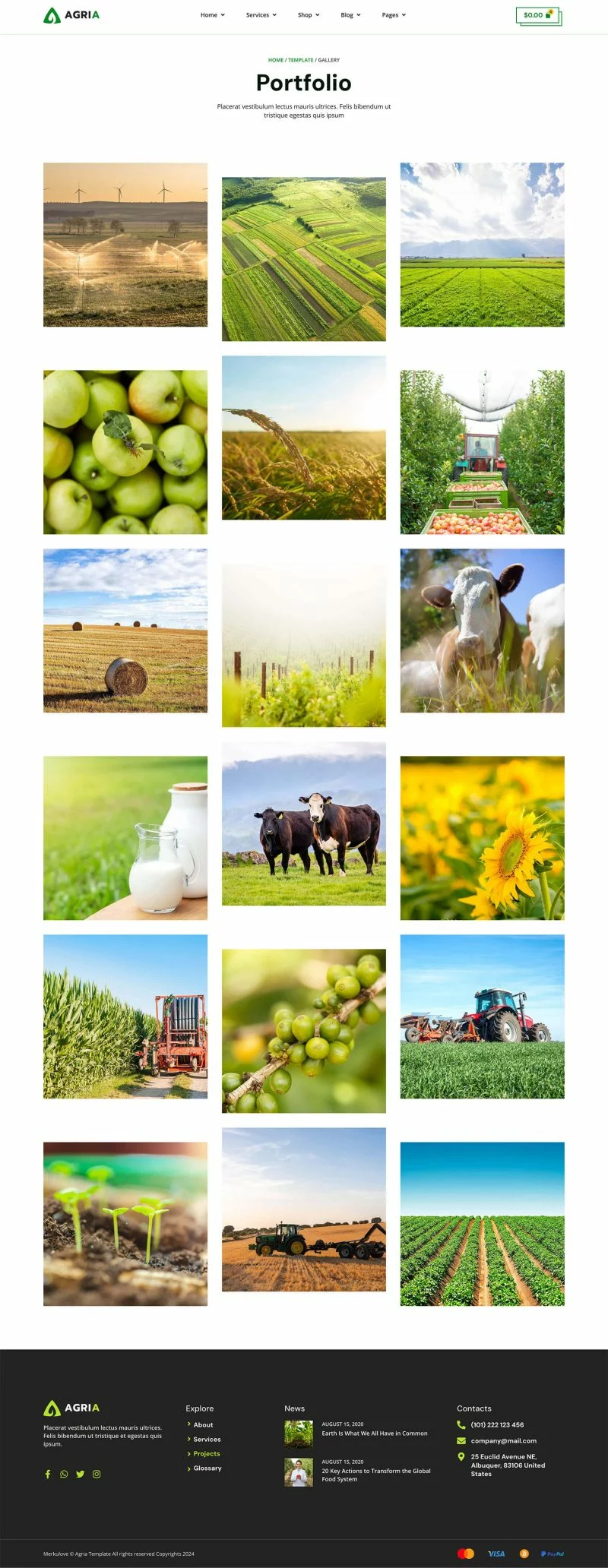Viewport: 608px width, 1568px height.
Task: Go to Home via breadcrumb link
Action: click(275, 60)
